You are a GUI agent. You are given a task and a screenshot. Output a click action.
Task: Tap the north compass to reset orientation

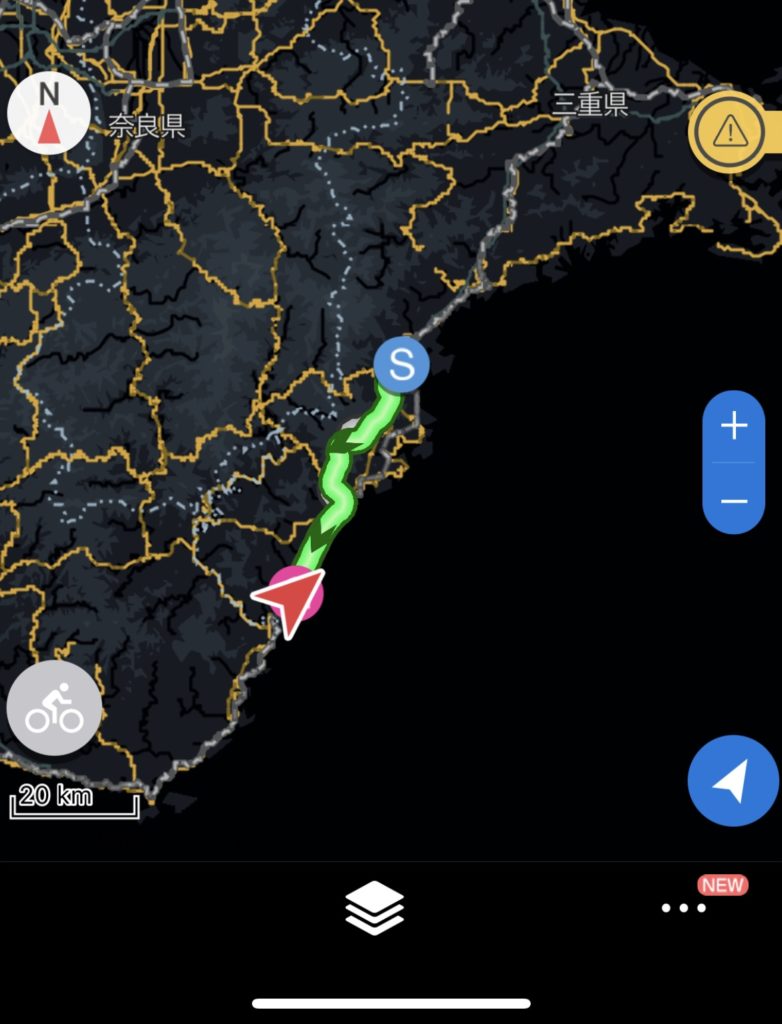[x=49, y=114]
